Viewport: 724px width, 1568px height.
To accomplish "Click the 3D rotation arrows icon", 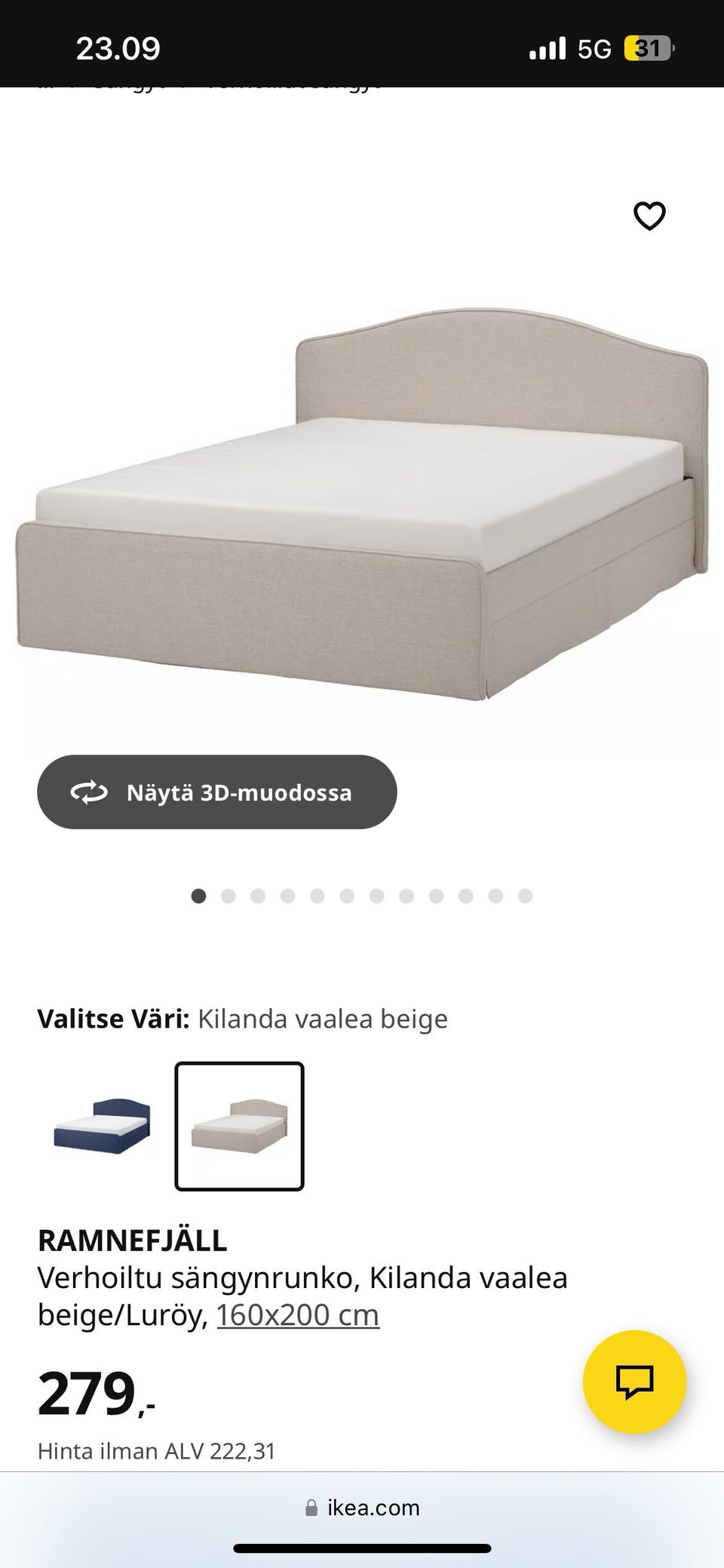I will coord(88,792).
